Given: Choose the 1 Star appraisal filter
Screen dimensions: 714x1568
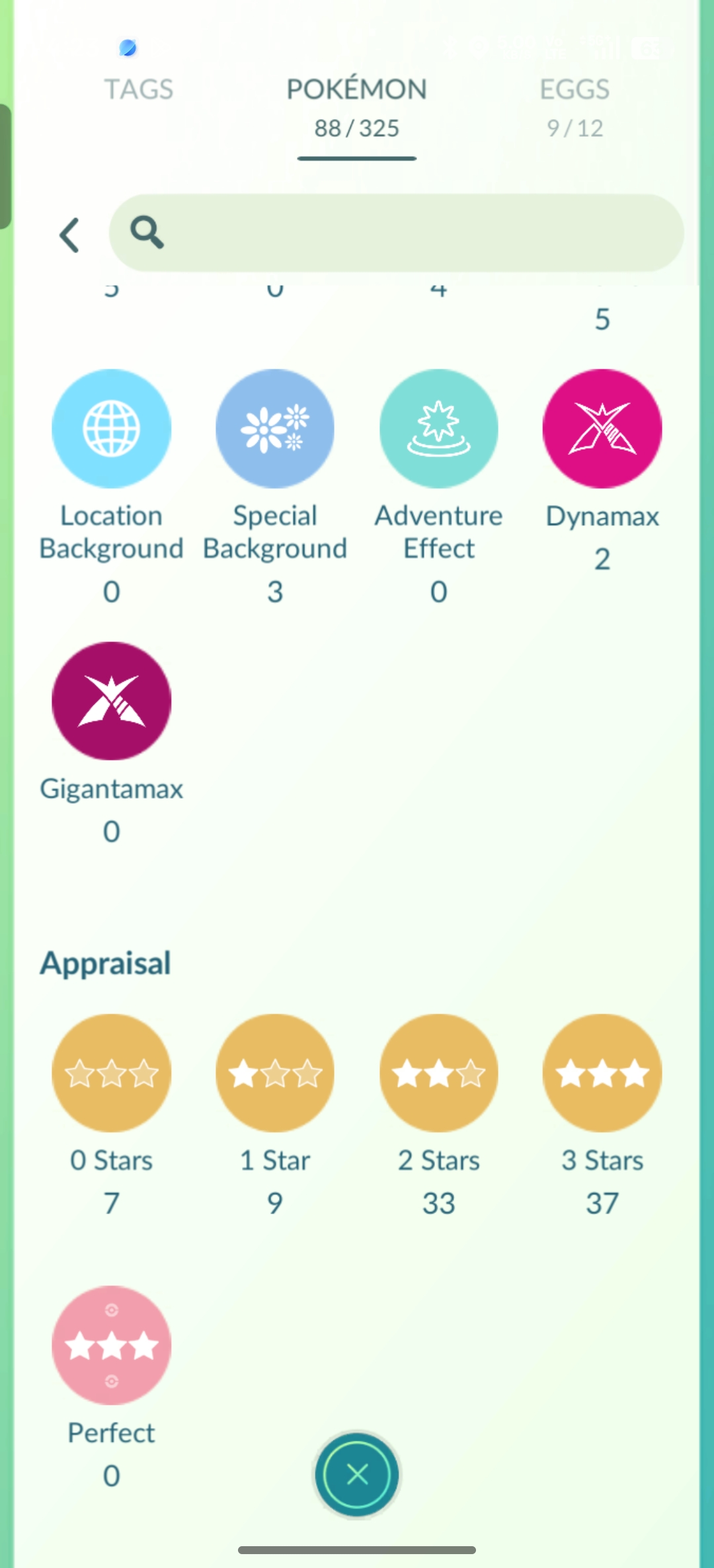Looking at the screenshot, I should click(x=275, y=1073).
